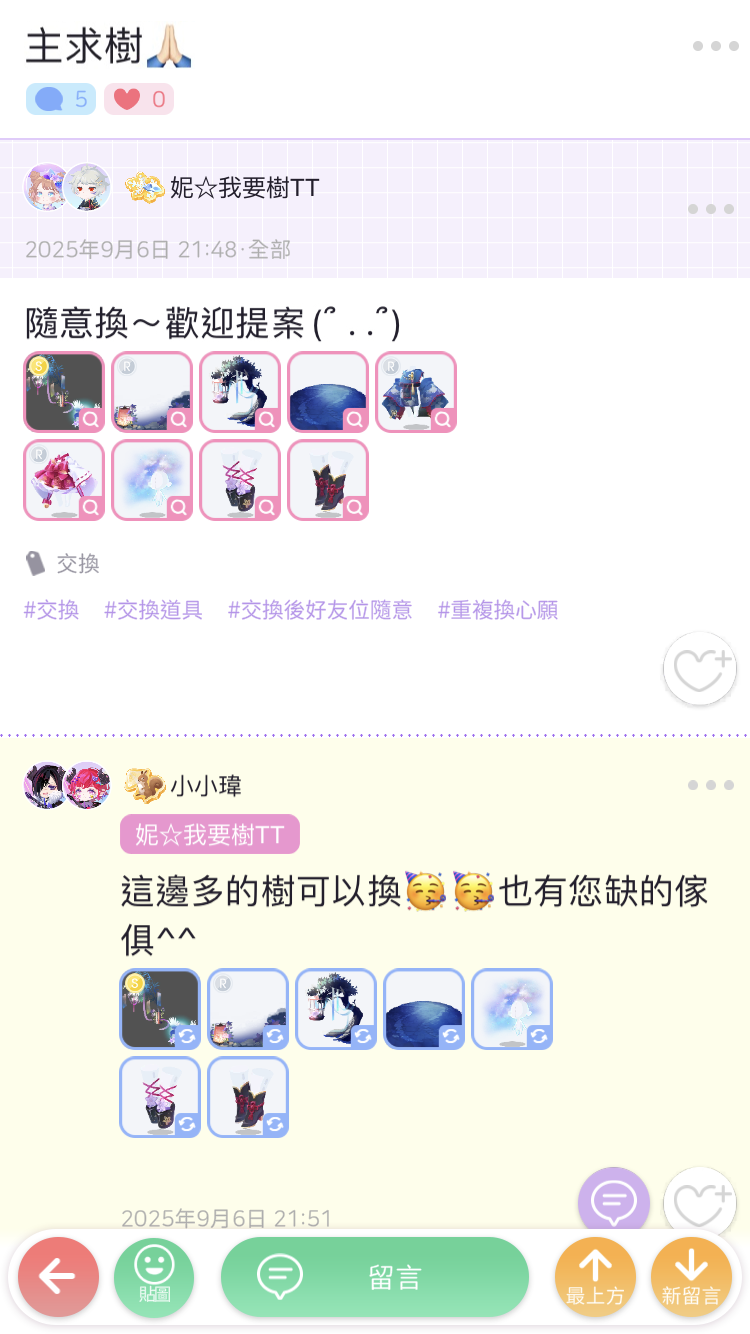This screenshot has width=750, height=1334.
Task: Open the #交換後好友位隨意 hashtag
Action: (x=320, y=610)
